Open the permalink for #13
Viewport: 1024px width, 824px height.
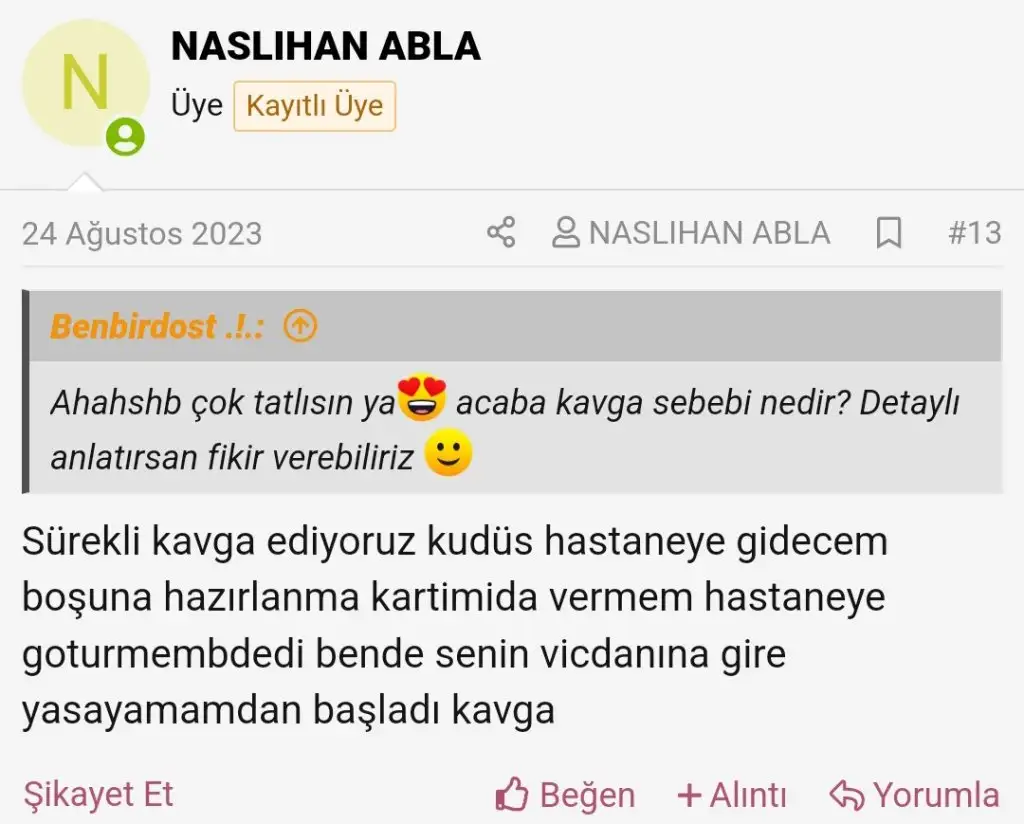[974, 233]
